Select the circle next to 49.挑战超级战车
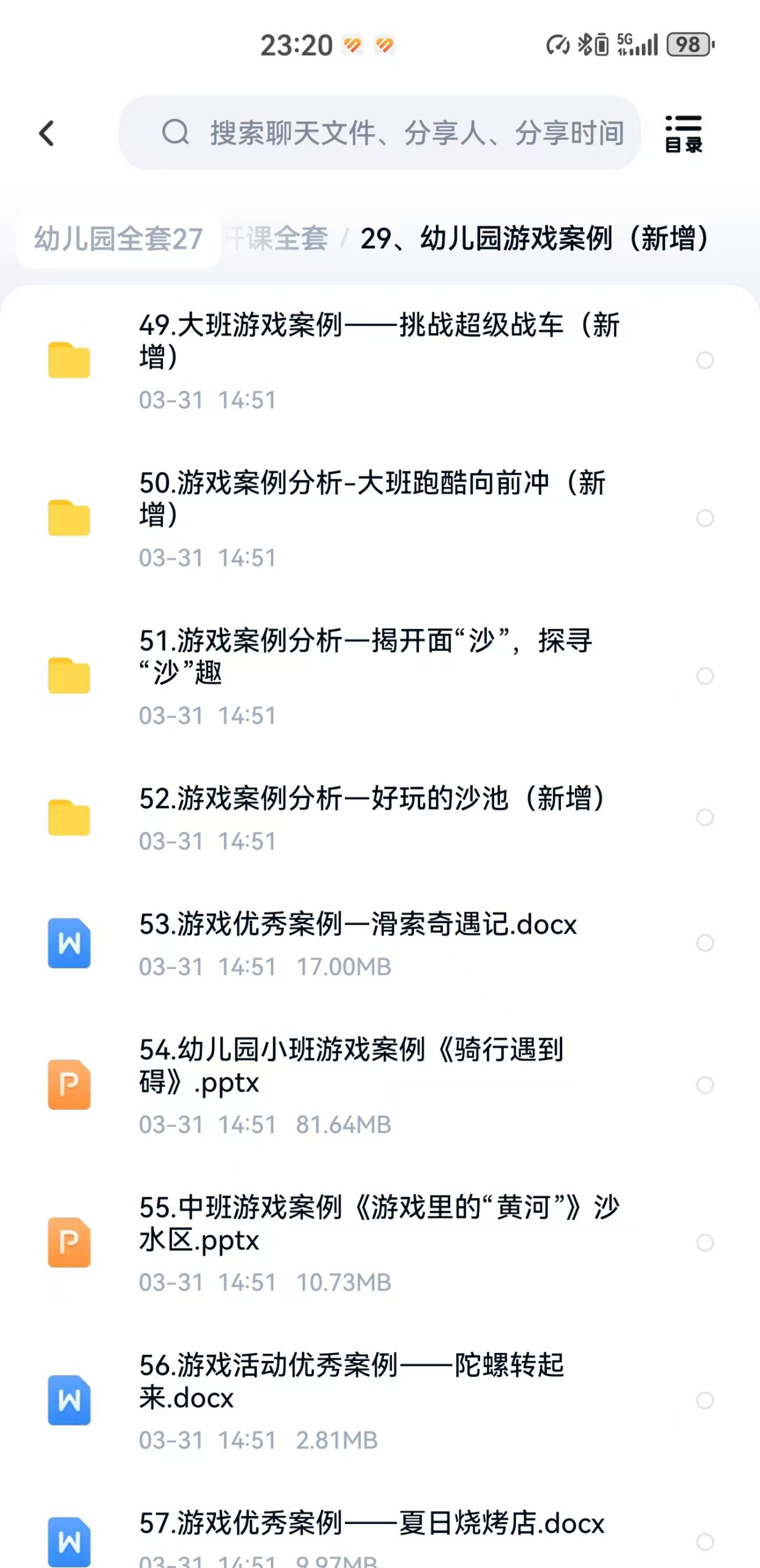760x1568 pixels. 705,361
